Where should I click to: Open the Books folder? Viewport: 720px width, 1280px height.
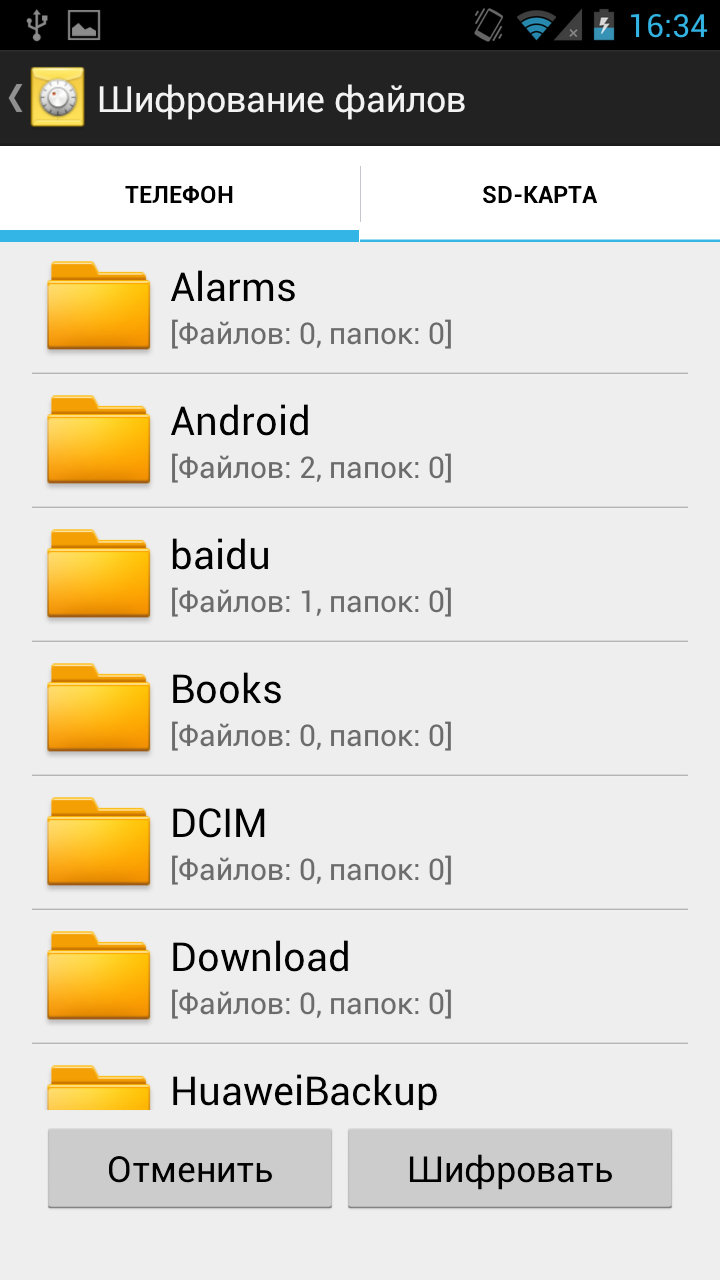(360, 709)
